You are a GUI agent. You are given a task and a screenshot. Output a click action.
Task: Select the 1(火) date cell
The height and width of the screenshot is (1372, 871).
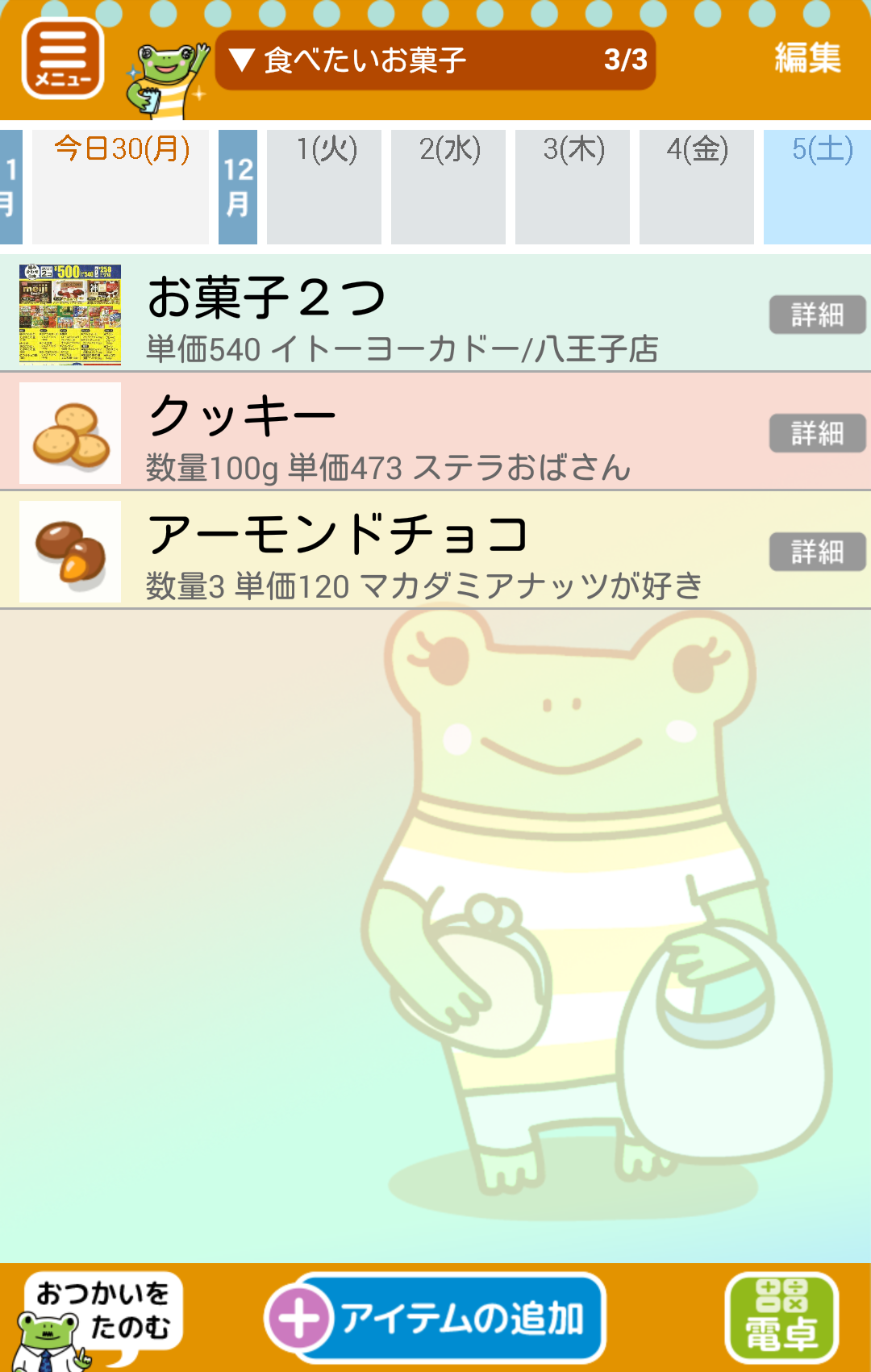(324, 186)
